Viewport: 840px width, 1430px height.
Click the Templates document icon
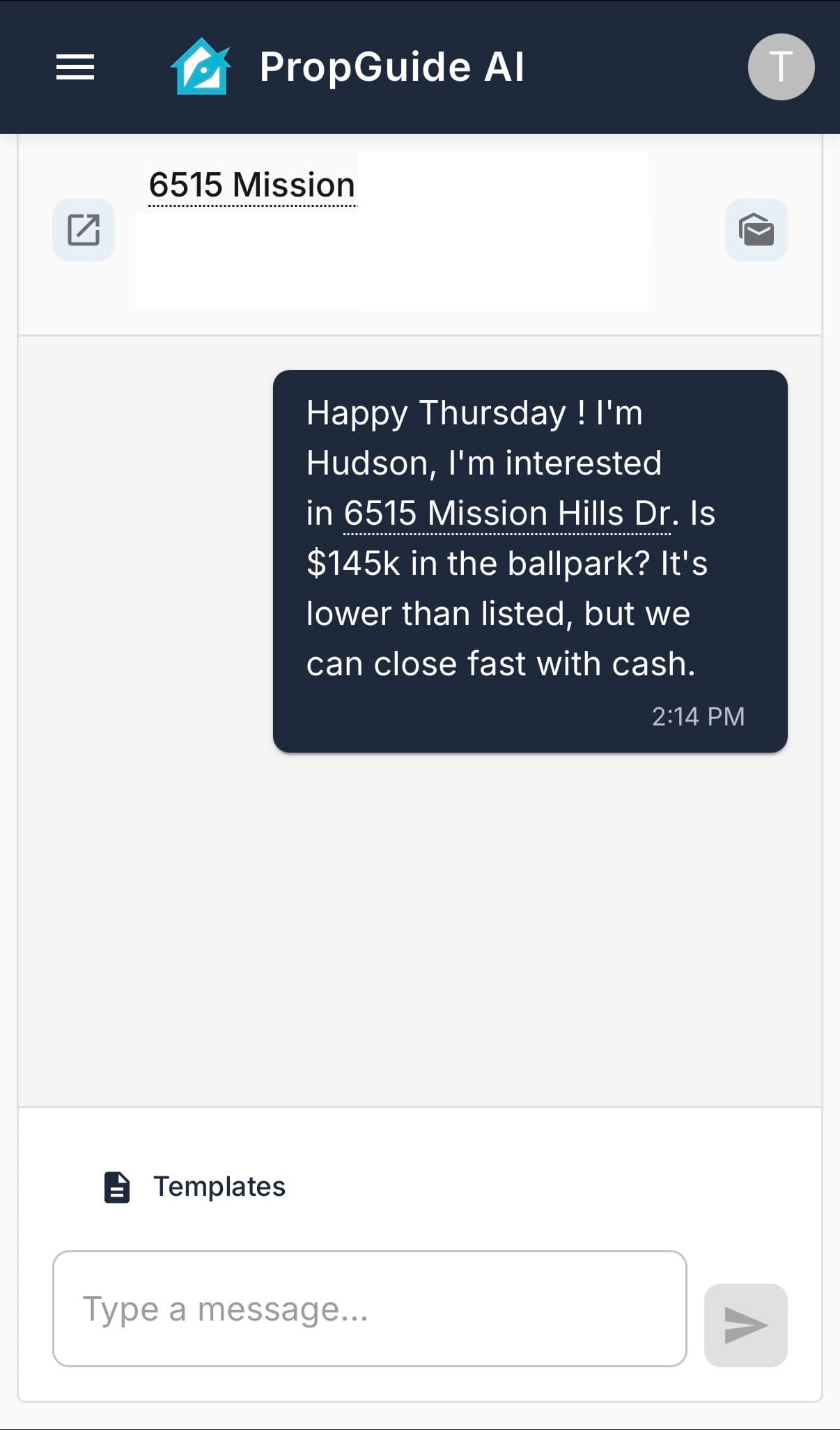(x=117, y=1186)
